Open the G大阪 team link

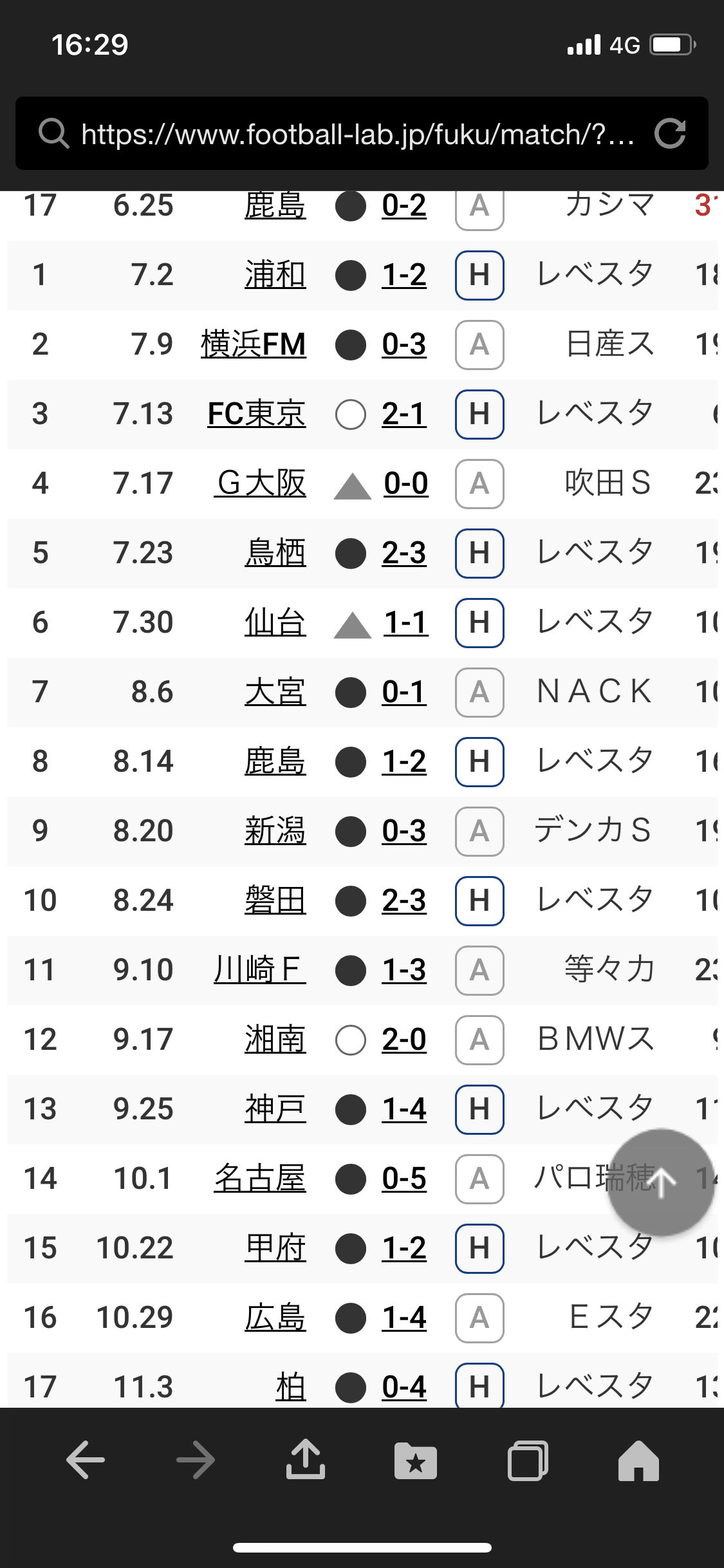pos(260,483)
